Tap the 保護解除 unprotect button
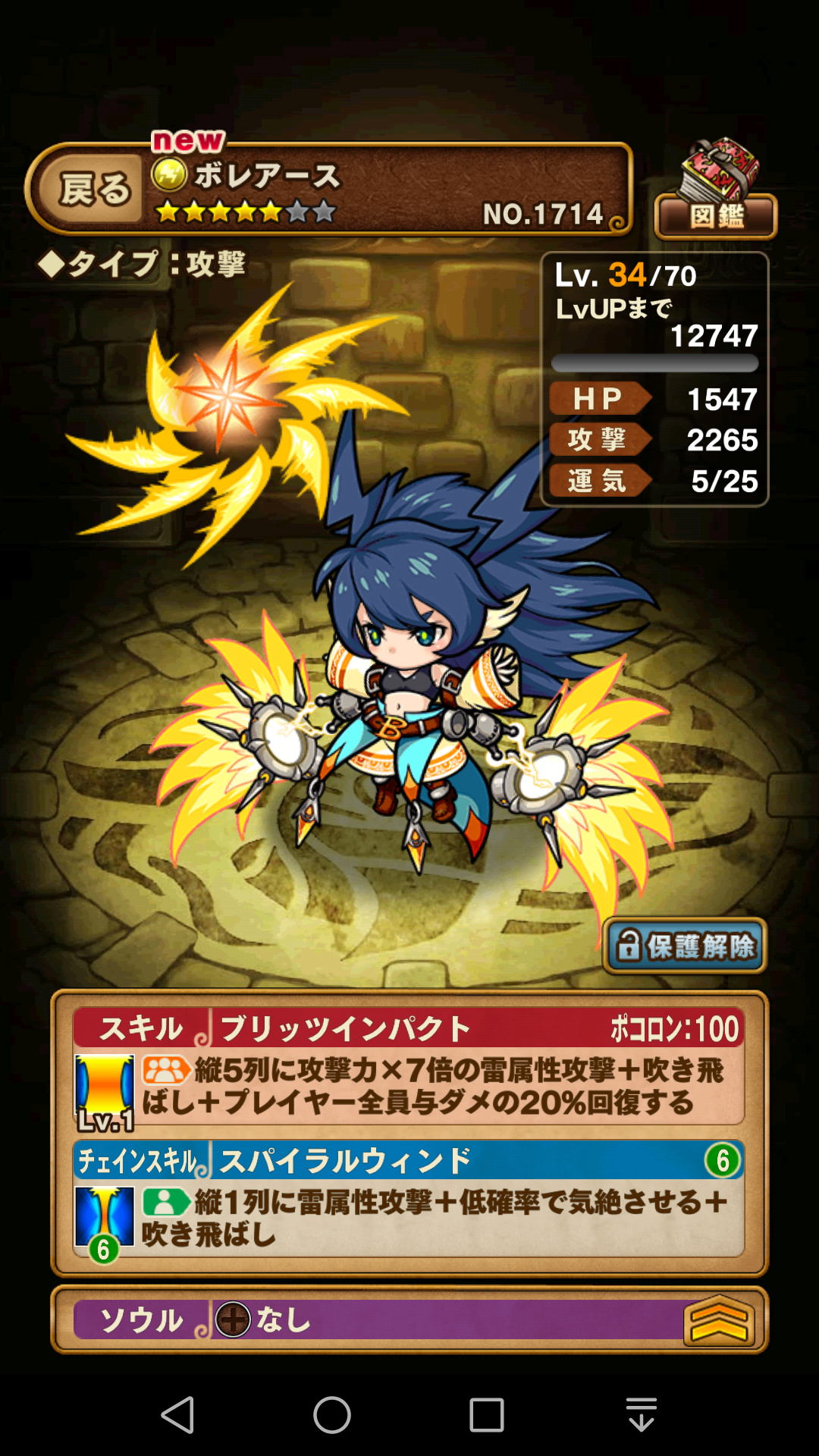 coord(685,946)
